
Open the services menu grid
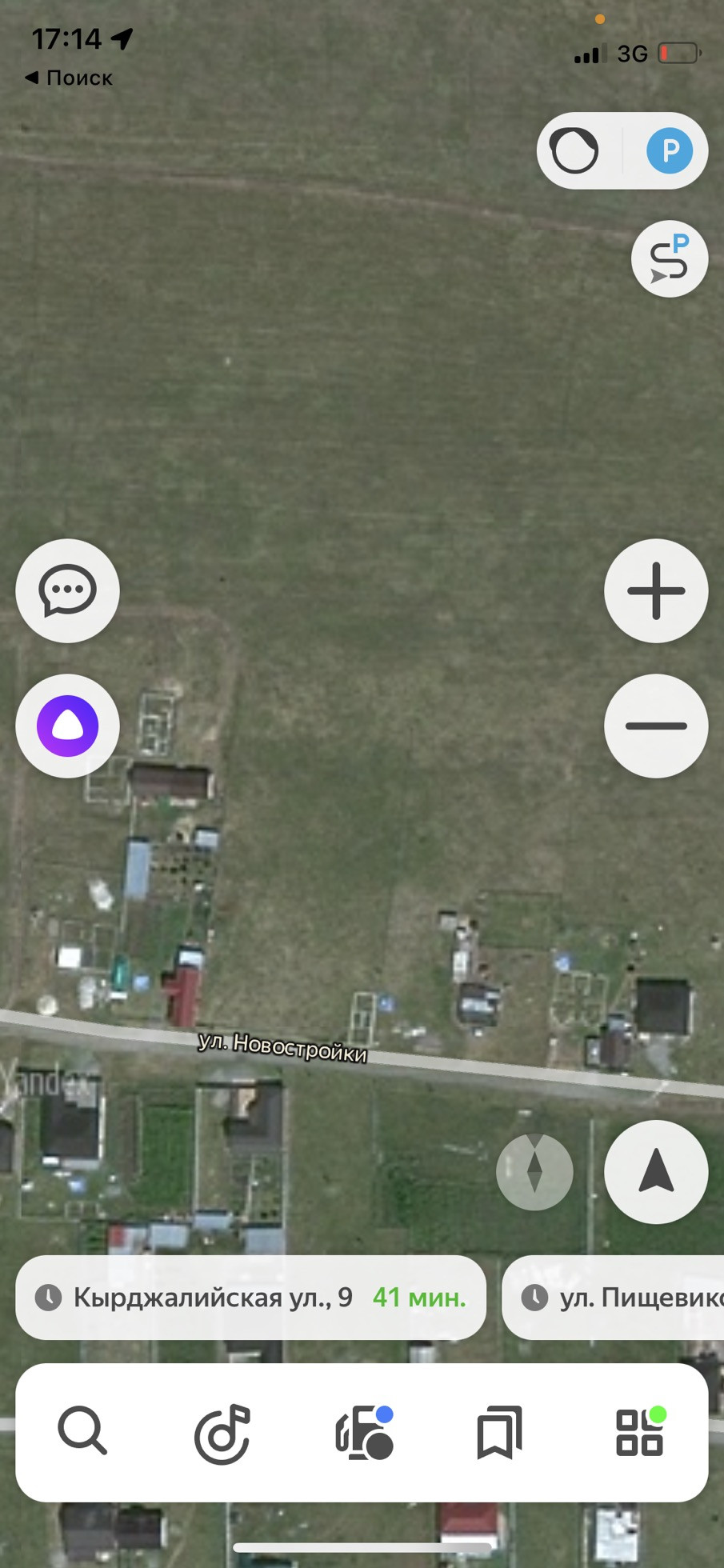pyautogui.click(x=639, y=1432)
